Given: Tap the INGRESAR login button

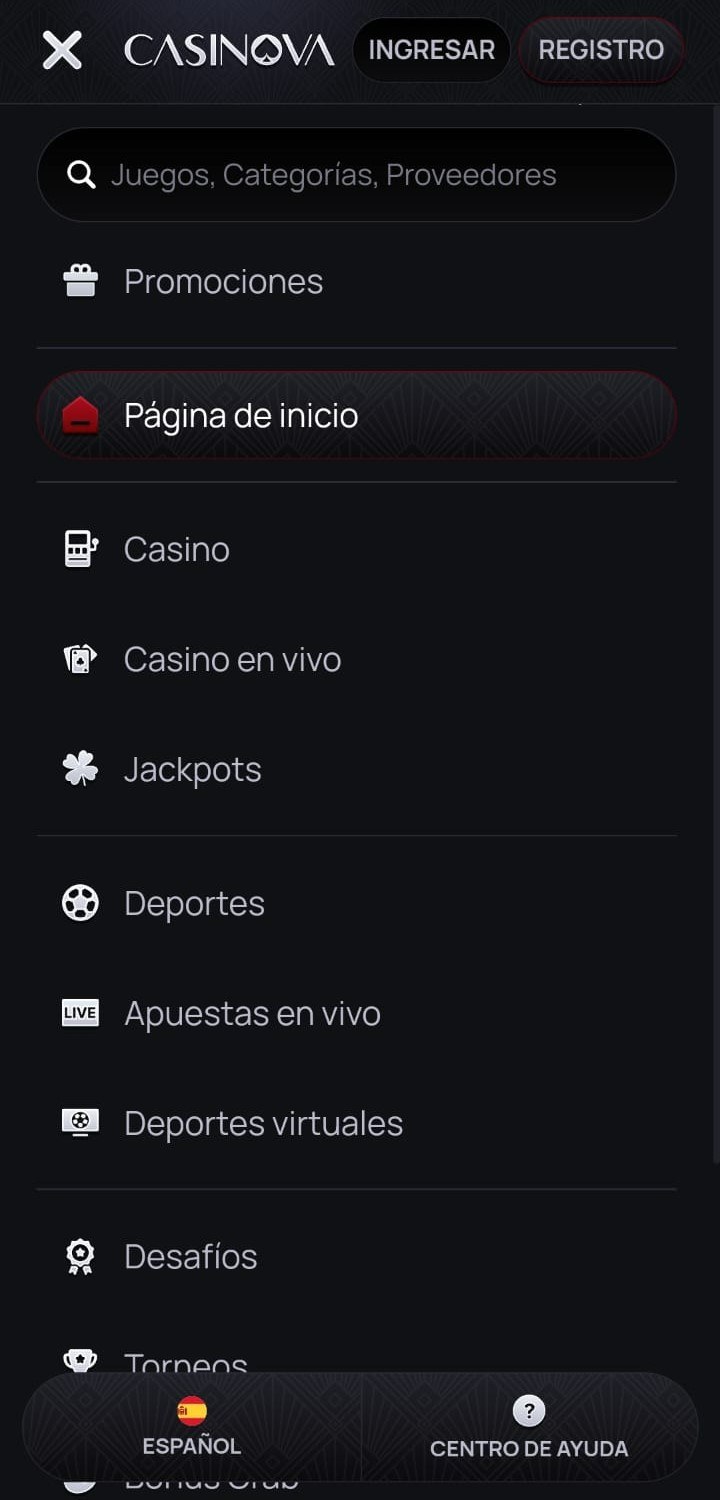Looking at the screenshot, I should pos(431,50).
